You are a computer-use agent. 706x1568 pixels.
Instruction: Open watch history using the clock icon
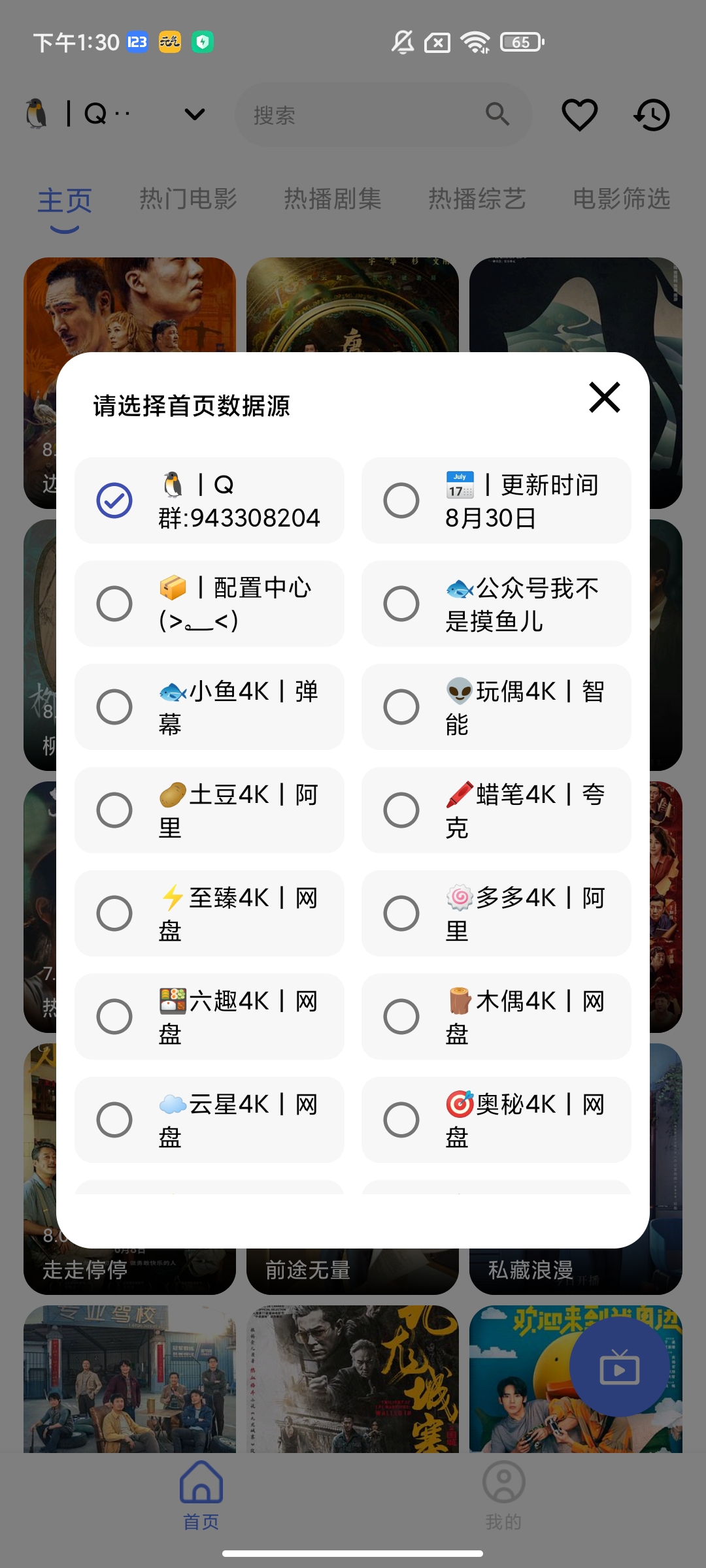click(x=652, y=114)
